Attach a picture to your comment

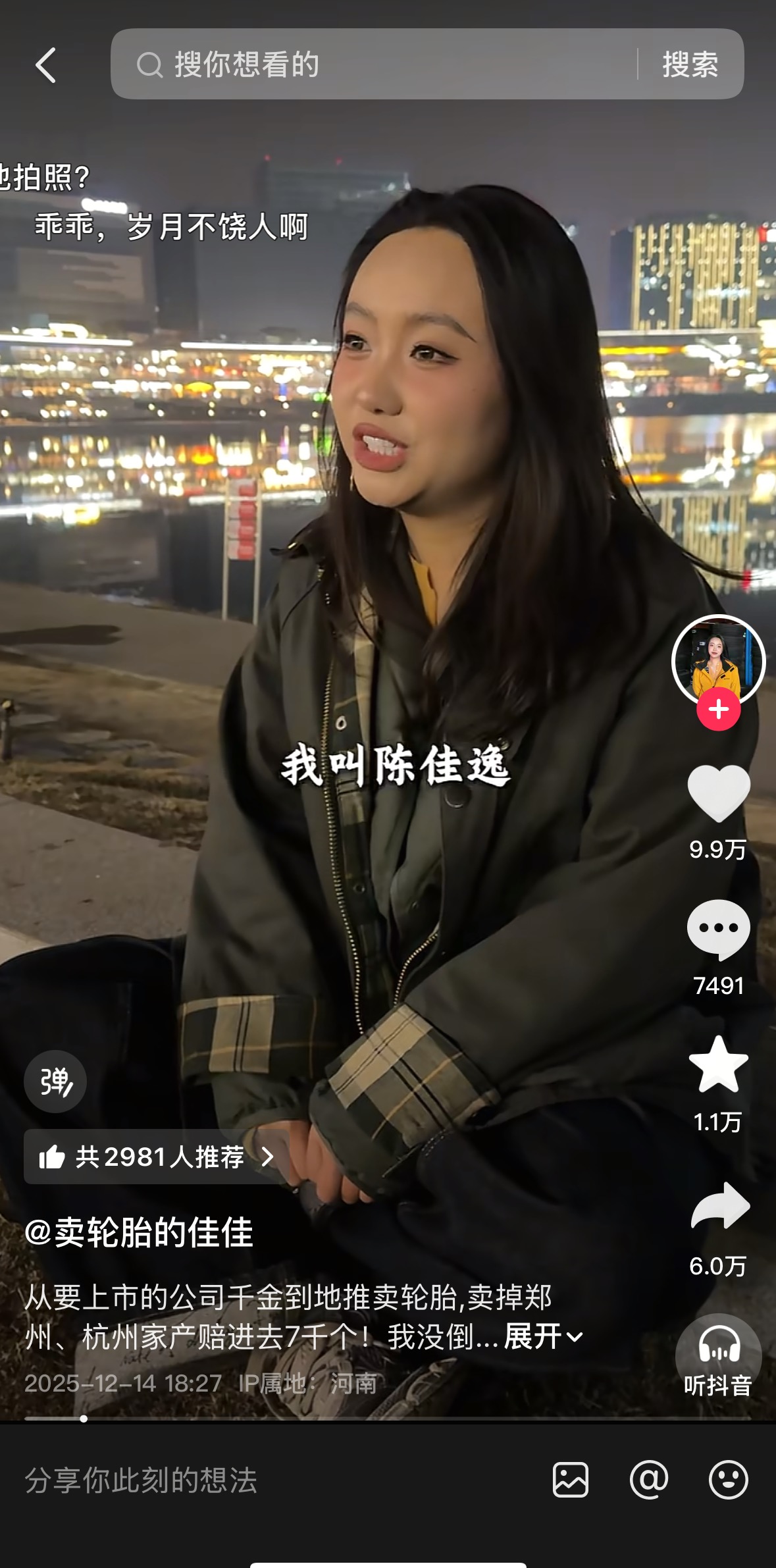570,1480
